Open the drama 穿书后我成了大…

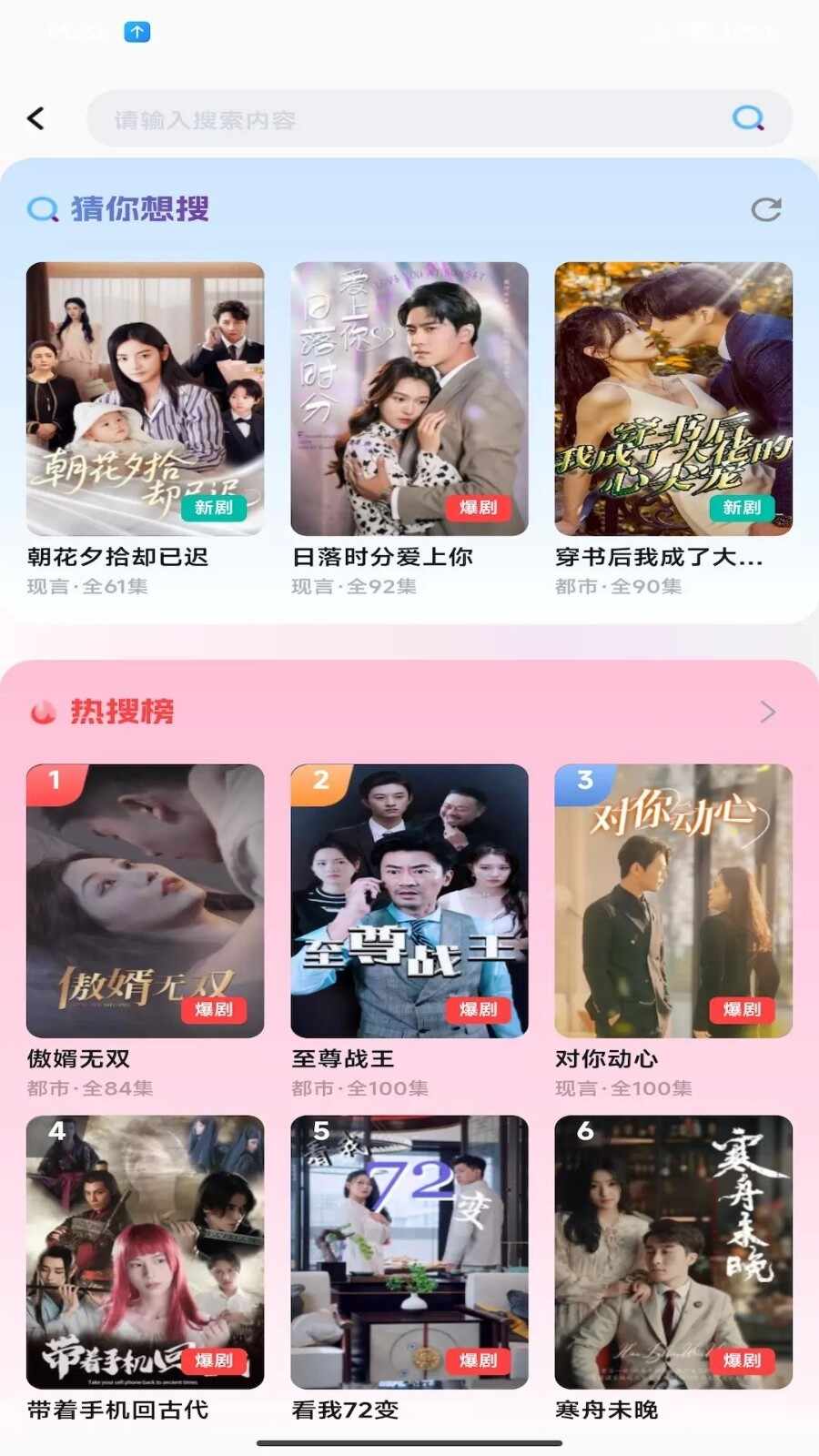pos(673,399)
